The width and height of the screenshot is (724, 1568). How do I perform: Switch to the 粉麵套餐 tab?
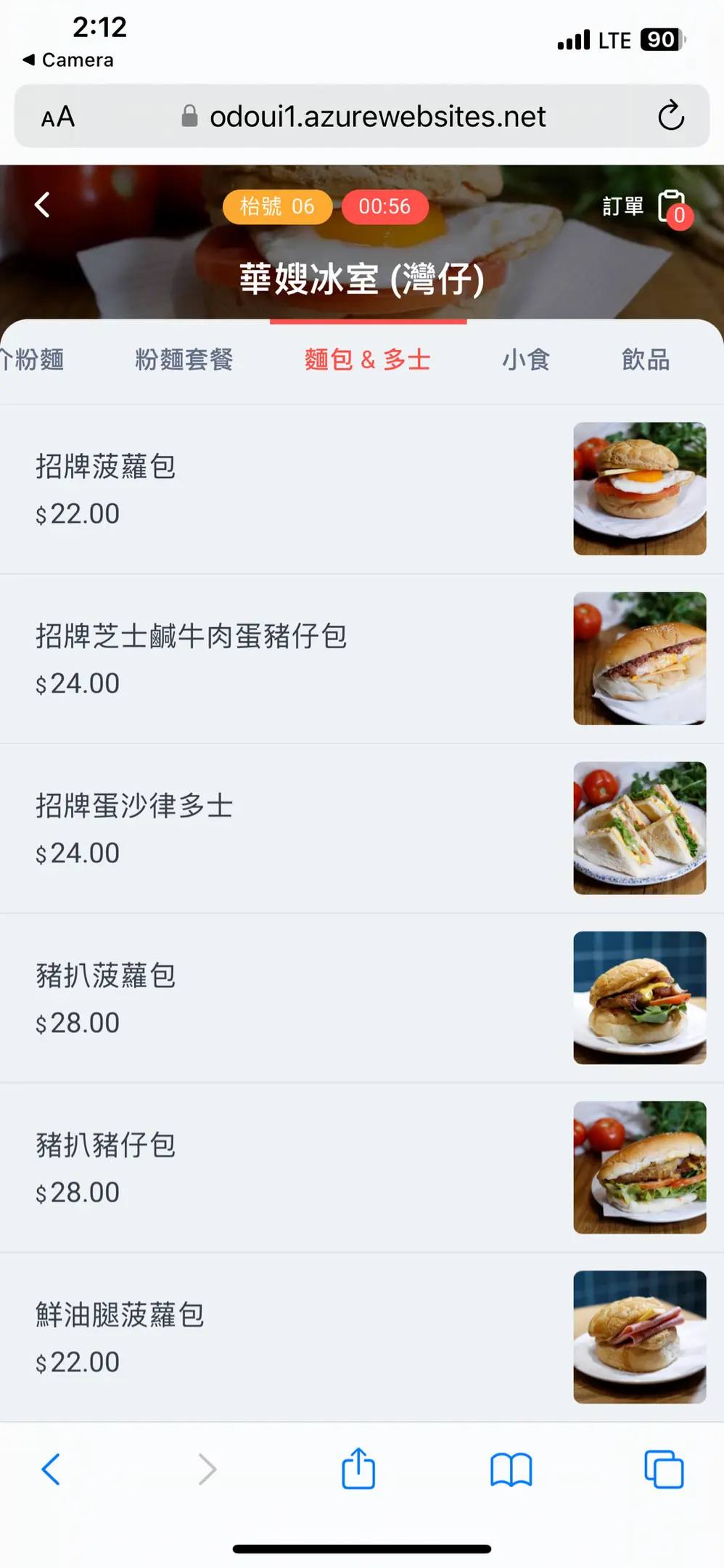[x=184, y=360]
